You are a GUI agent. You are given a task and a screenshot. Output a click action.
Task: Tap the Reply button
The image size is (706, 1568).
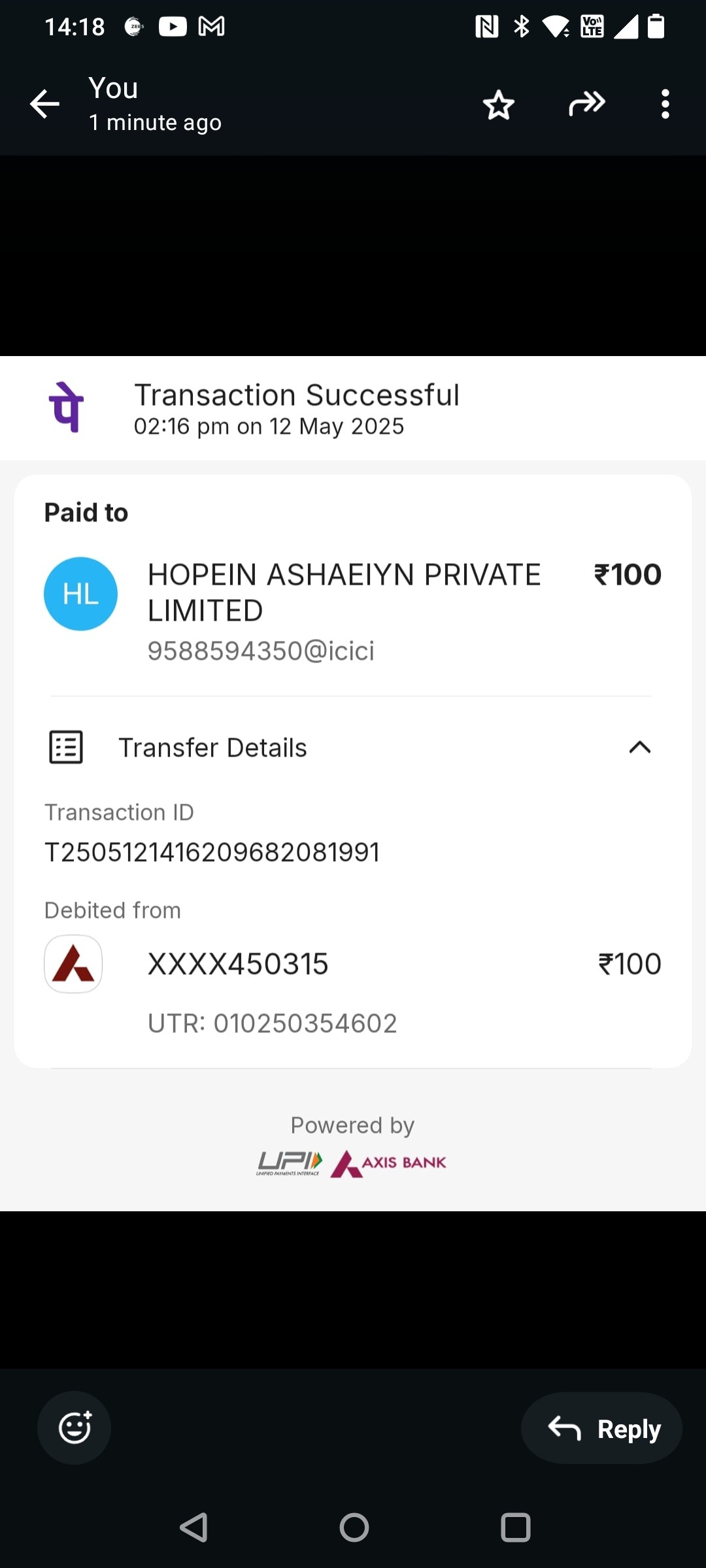602,1428
